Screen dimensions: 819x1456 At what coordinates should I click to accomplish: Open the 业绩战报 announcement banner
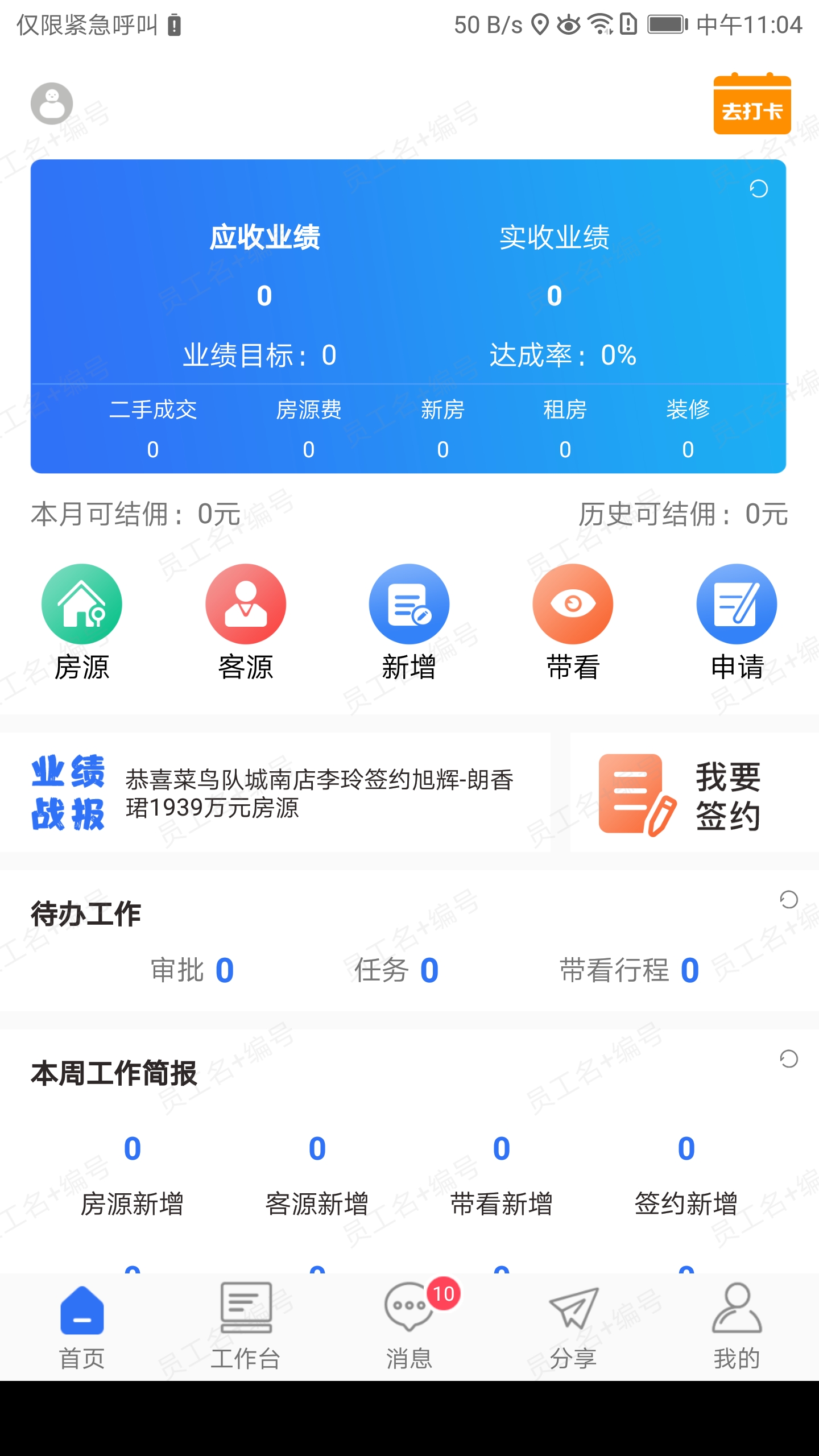273,793
